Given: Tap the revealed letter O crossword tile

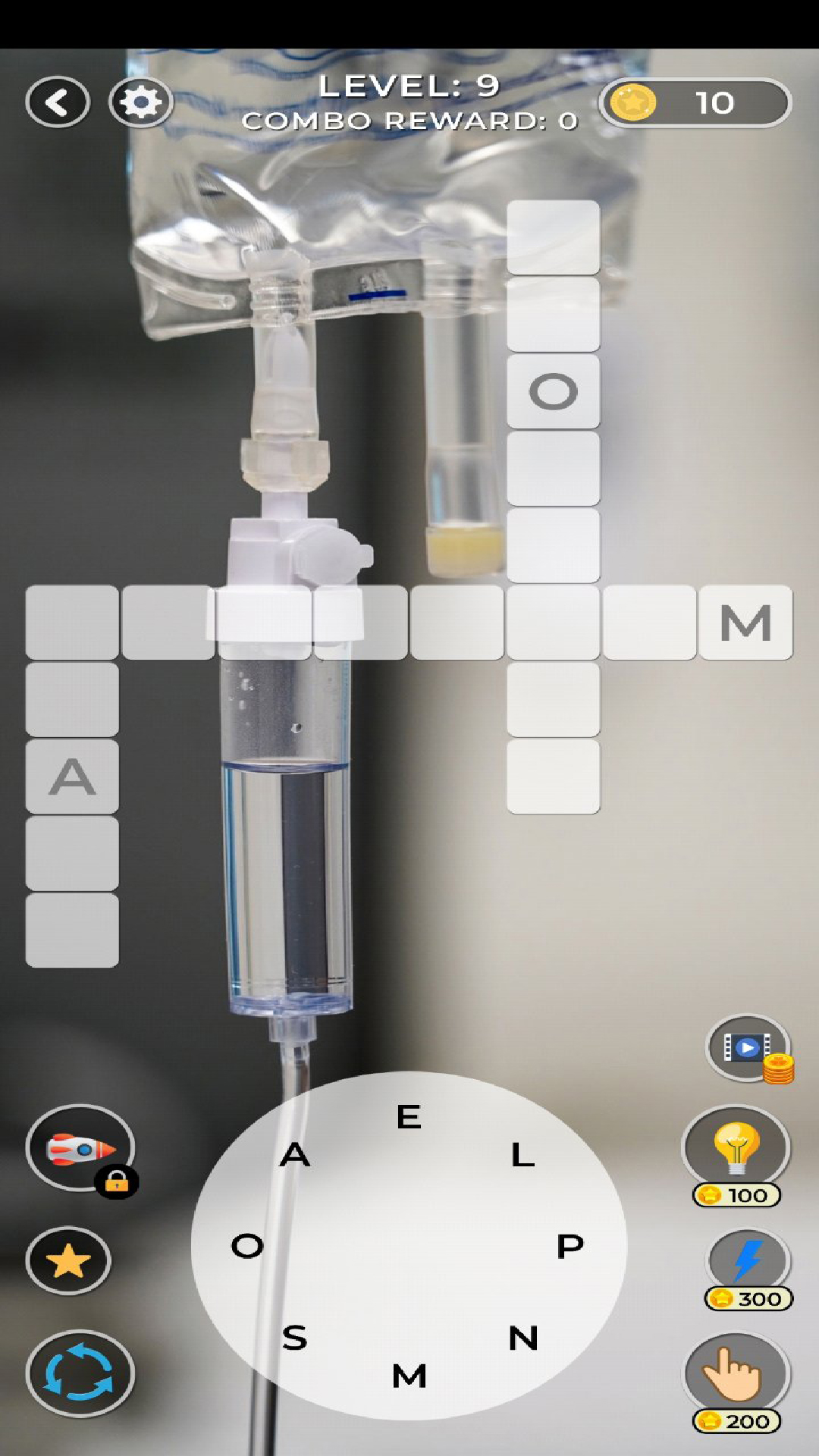Looking at the screenshot, I should [553, 391].
